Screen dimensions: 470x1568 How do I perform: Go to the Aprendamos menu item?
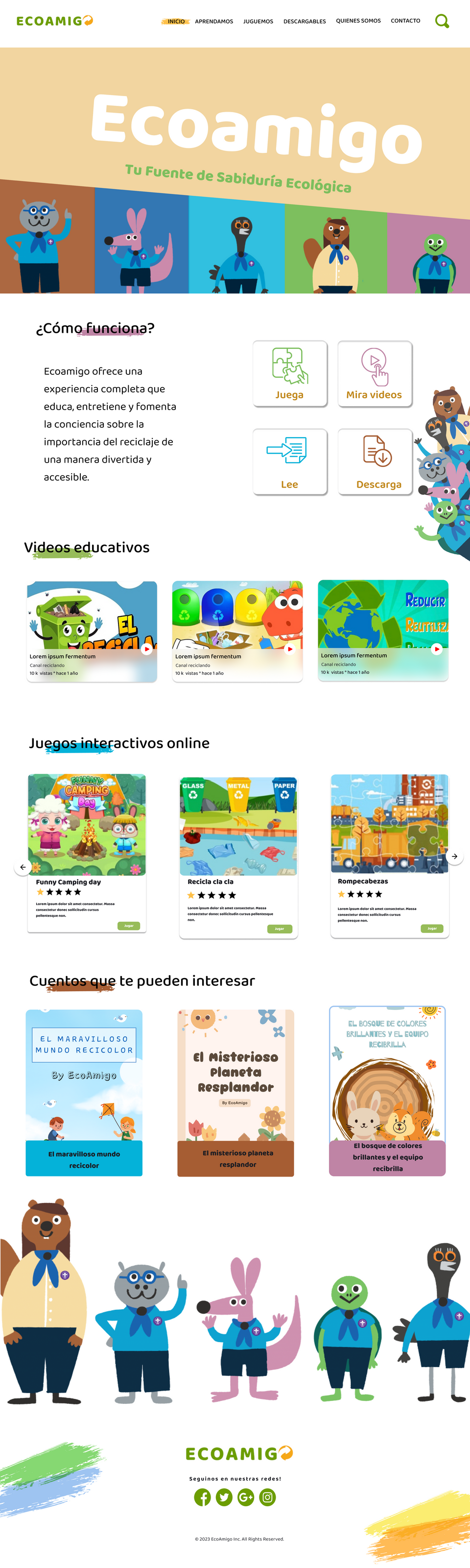[x=213, y=21]
